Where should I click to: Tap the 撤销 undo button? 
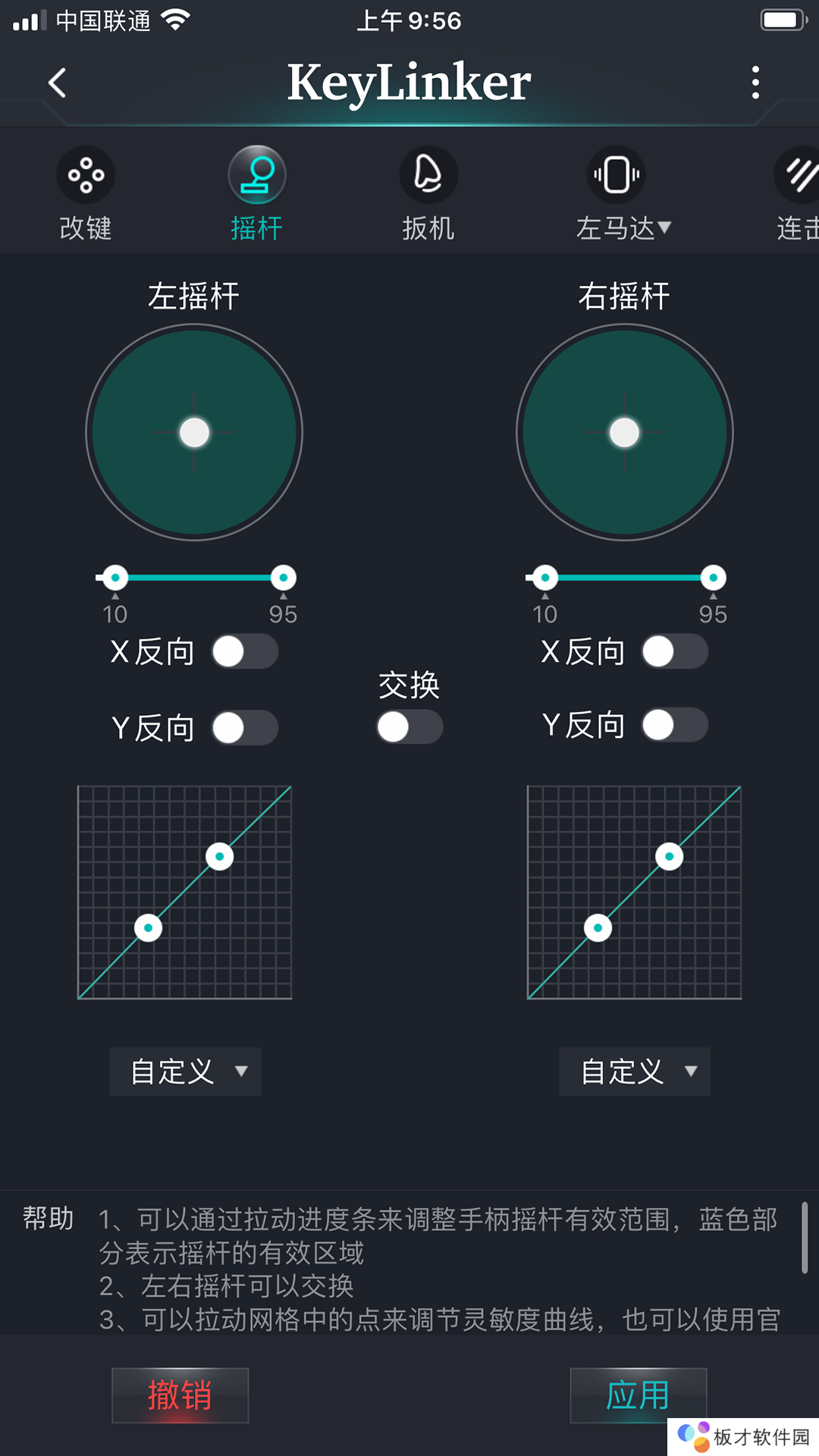click(x=180, y=1395)
